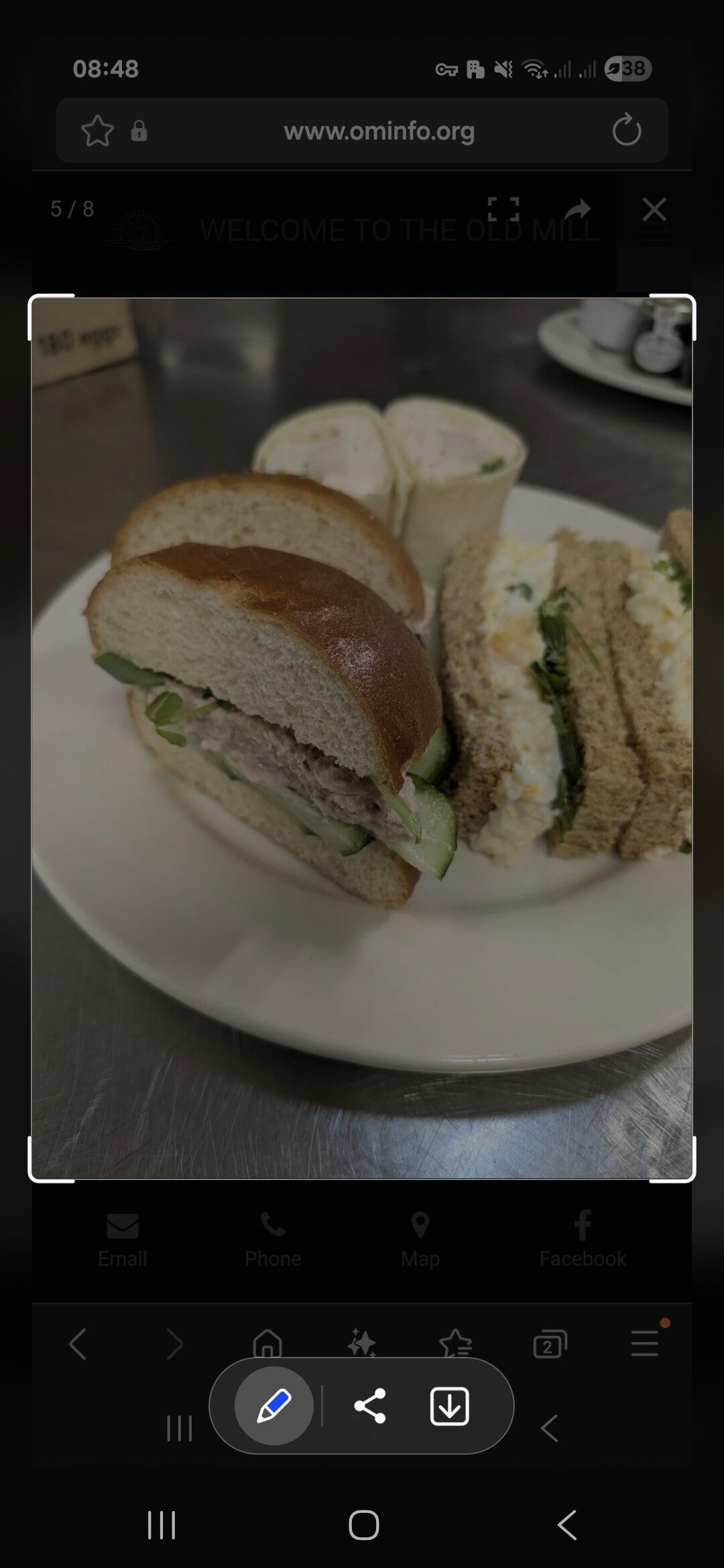Open recent apps from the navigation bar
724x1568 pixels.
162,1525
